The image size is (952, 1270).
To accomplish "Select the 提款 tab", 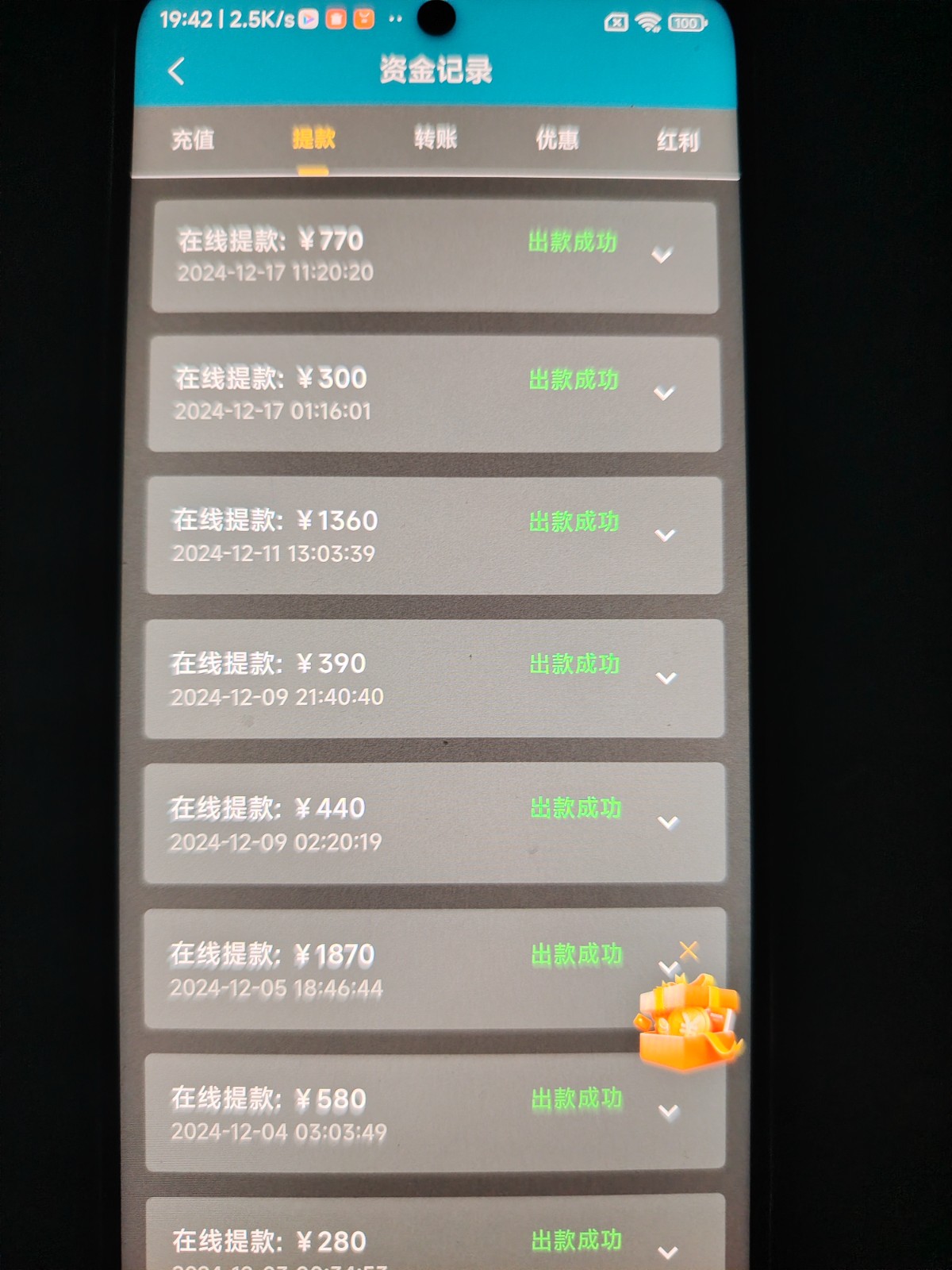I will pos(313,139).
